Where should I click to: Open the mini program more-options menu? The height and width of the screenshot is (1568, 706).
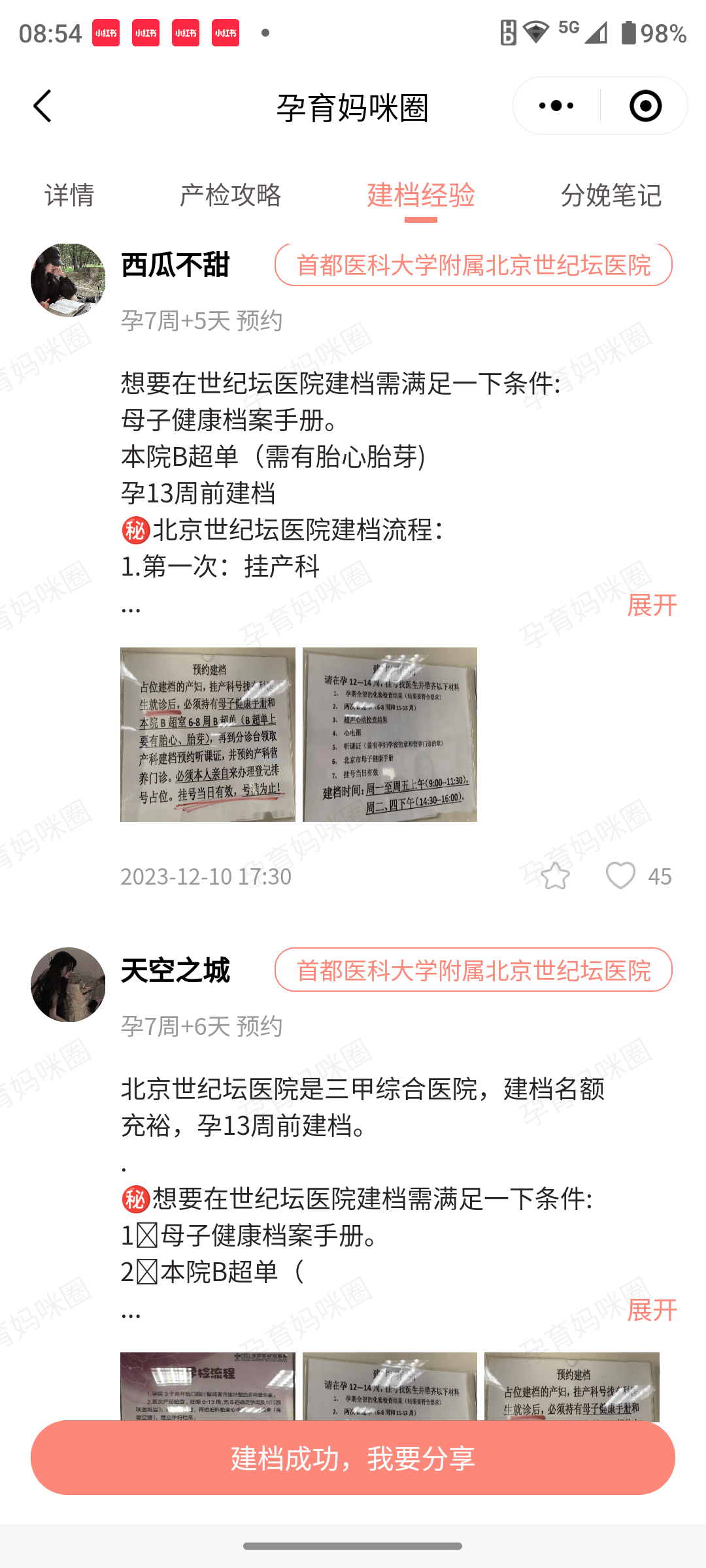[556, 106]
